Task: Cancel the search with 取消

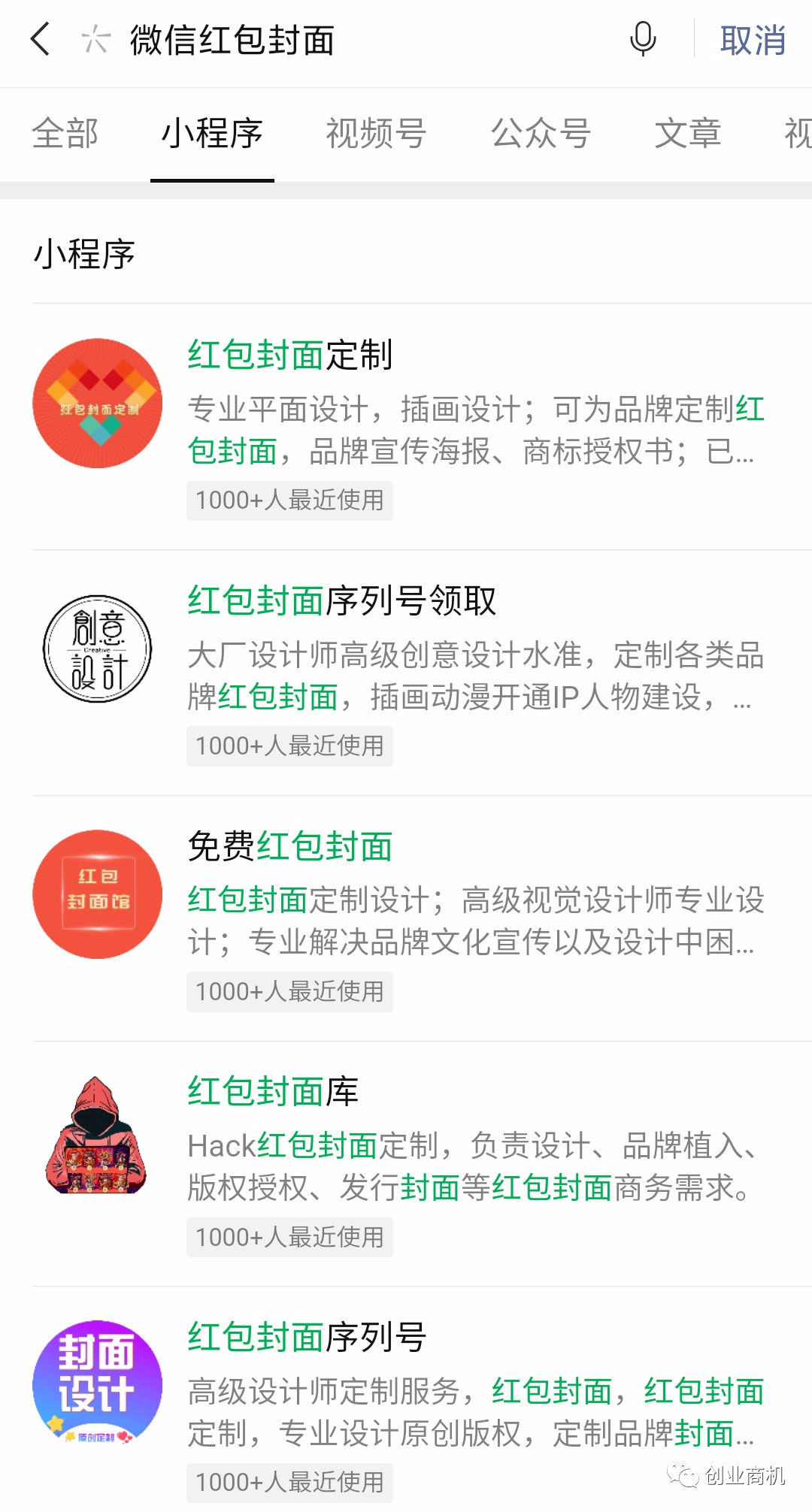Action: point(753,41)
